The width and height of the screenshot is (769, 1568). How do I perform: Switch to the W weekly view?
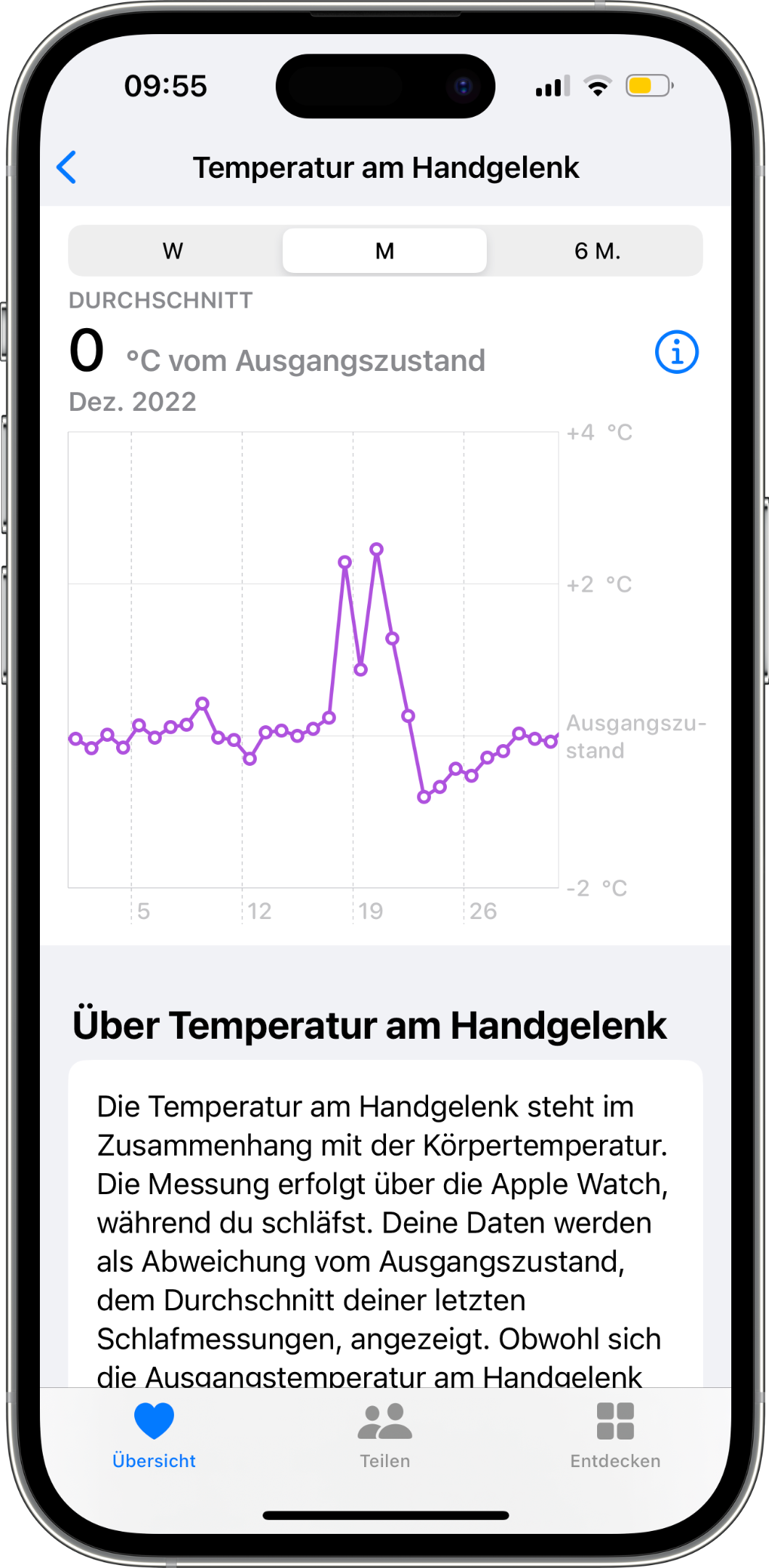[173, 251]
